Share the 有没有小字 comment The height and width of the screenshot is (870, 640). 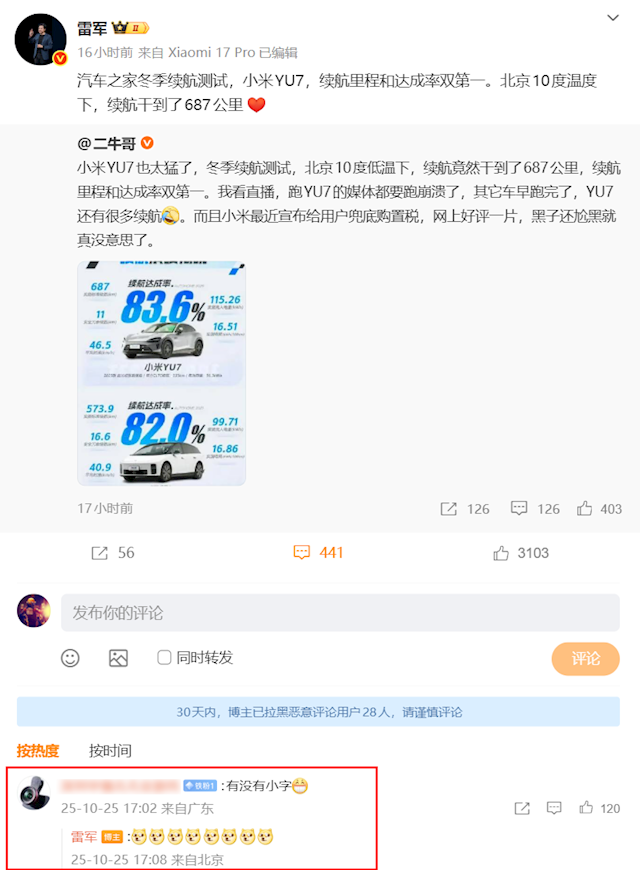521,808
